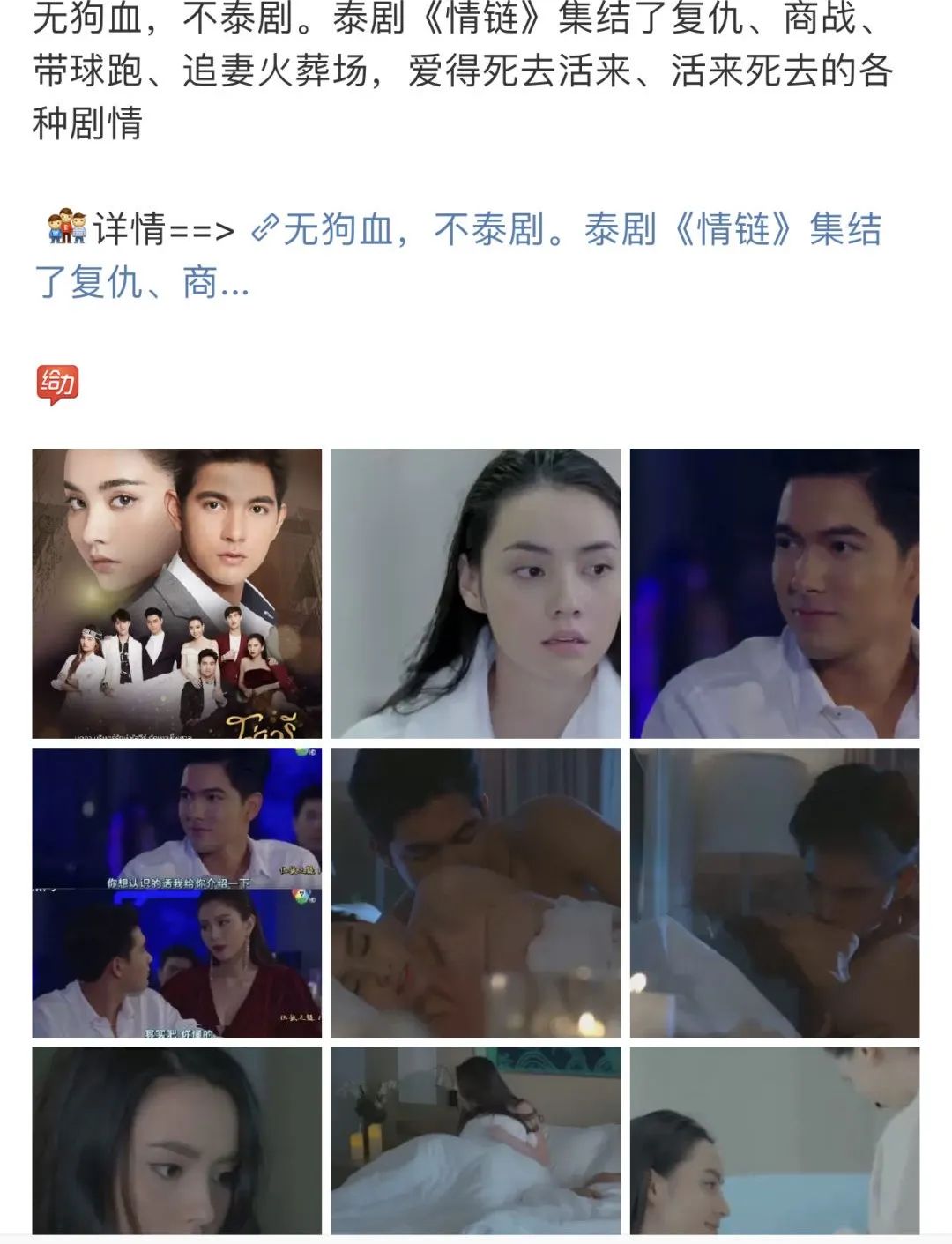View close-up of woman looking down

tap(176, 1140)
